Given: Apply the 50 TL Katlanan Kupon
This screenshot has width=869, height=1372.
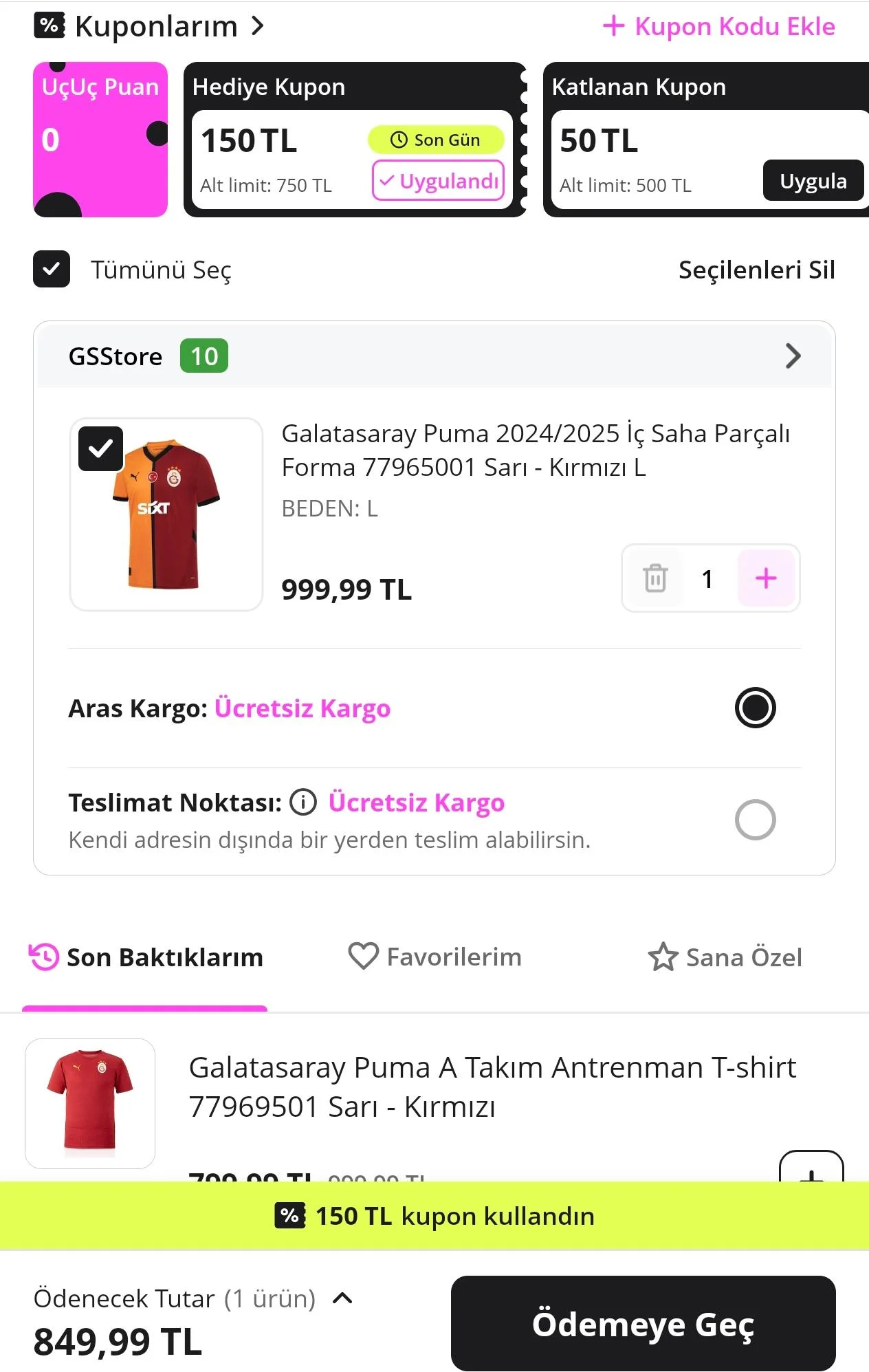Looking at the screenshot, I should (x=813, y=181).
